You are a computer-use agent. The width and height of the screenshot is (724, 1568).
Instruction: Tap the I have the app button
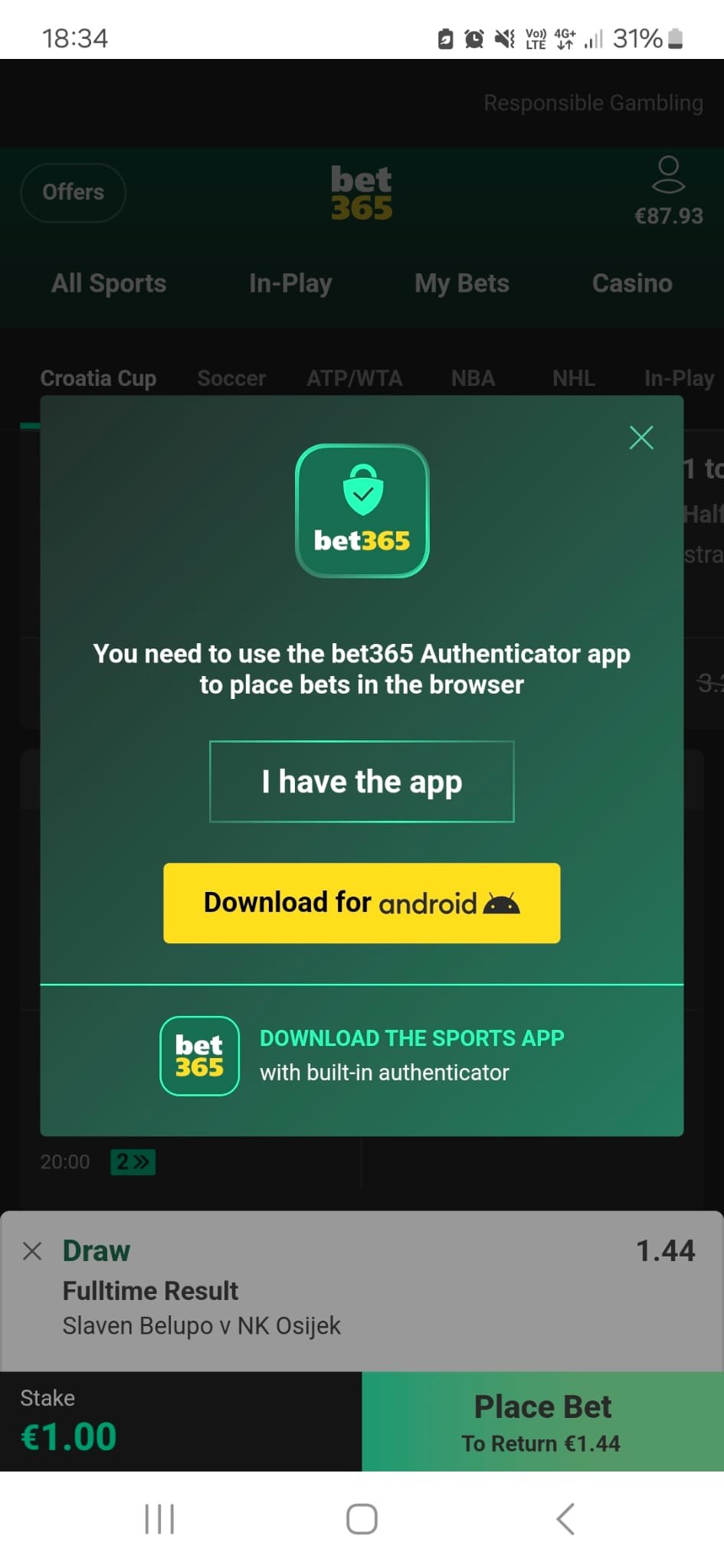point(362,782)
